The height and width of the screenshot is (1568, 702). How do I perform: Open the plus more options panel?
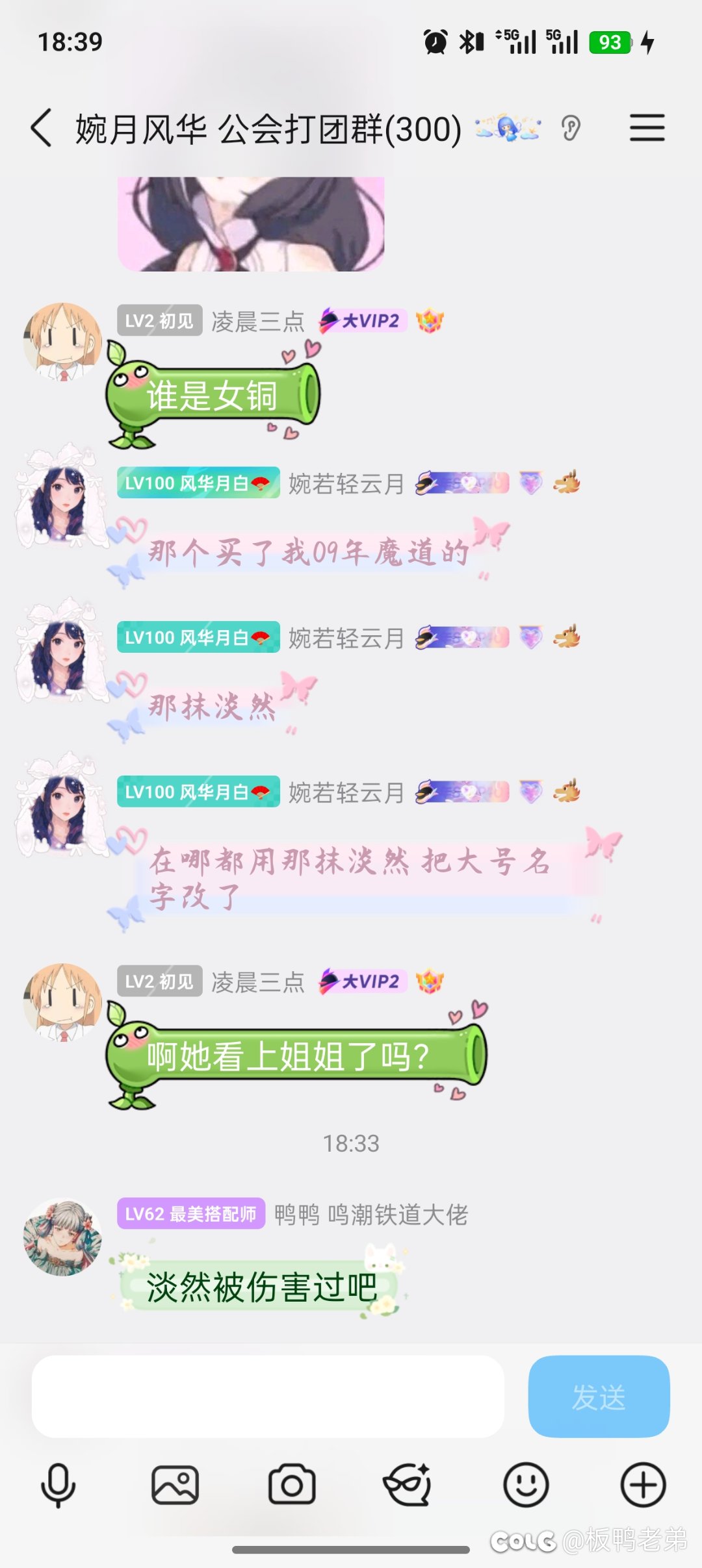pyautogui.click(x=643, y=1485)
